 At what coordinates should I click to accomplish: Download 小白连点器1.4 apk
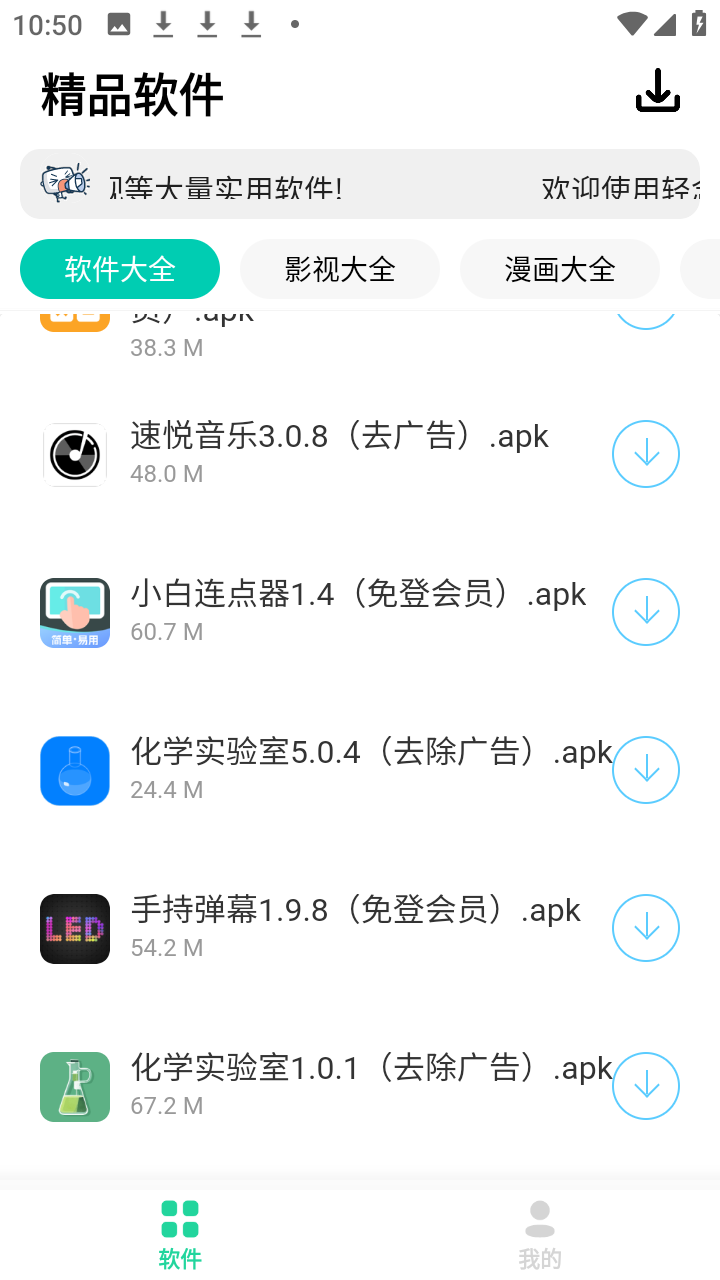coord(645,612)
